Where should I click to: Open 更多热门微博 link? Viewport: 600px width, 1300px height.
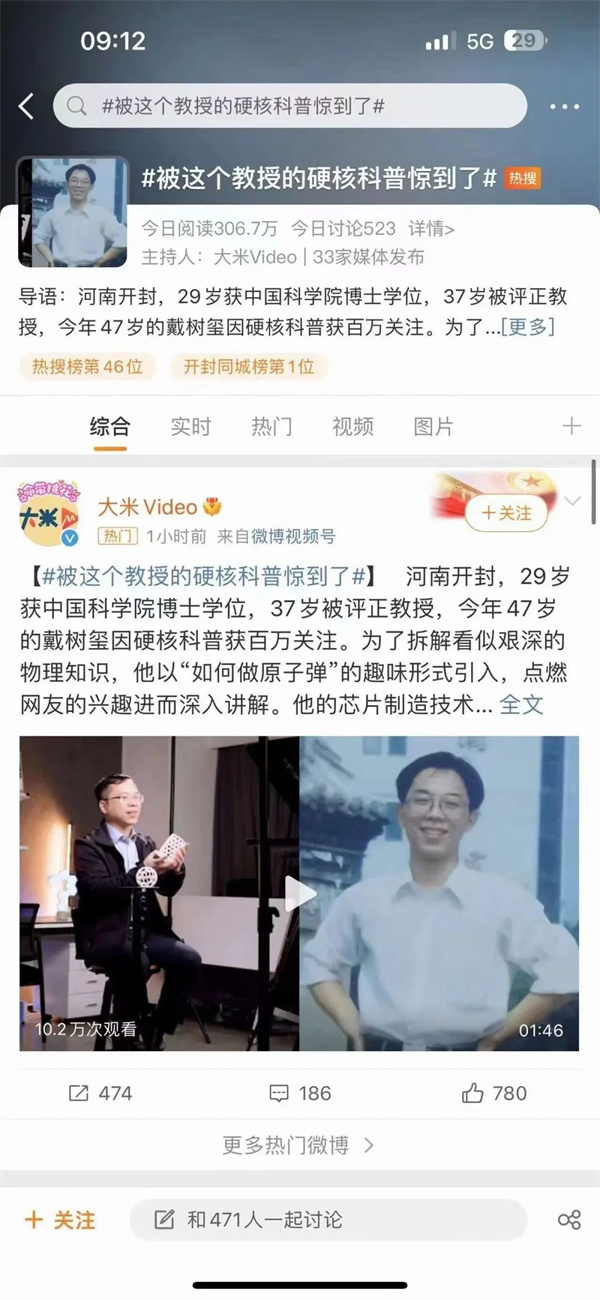(x=298, y=1145)
